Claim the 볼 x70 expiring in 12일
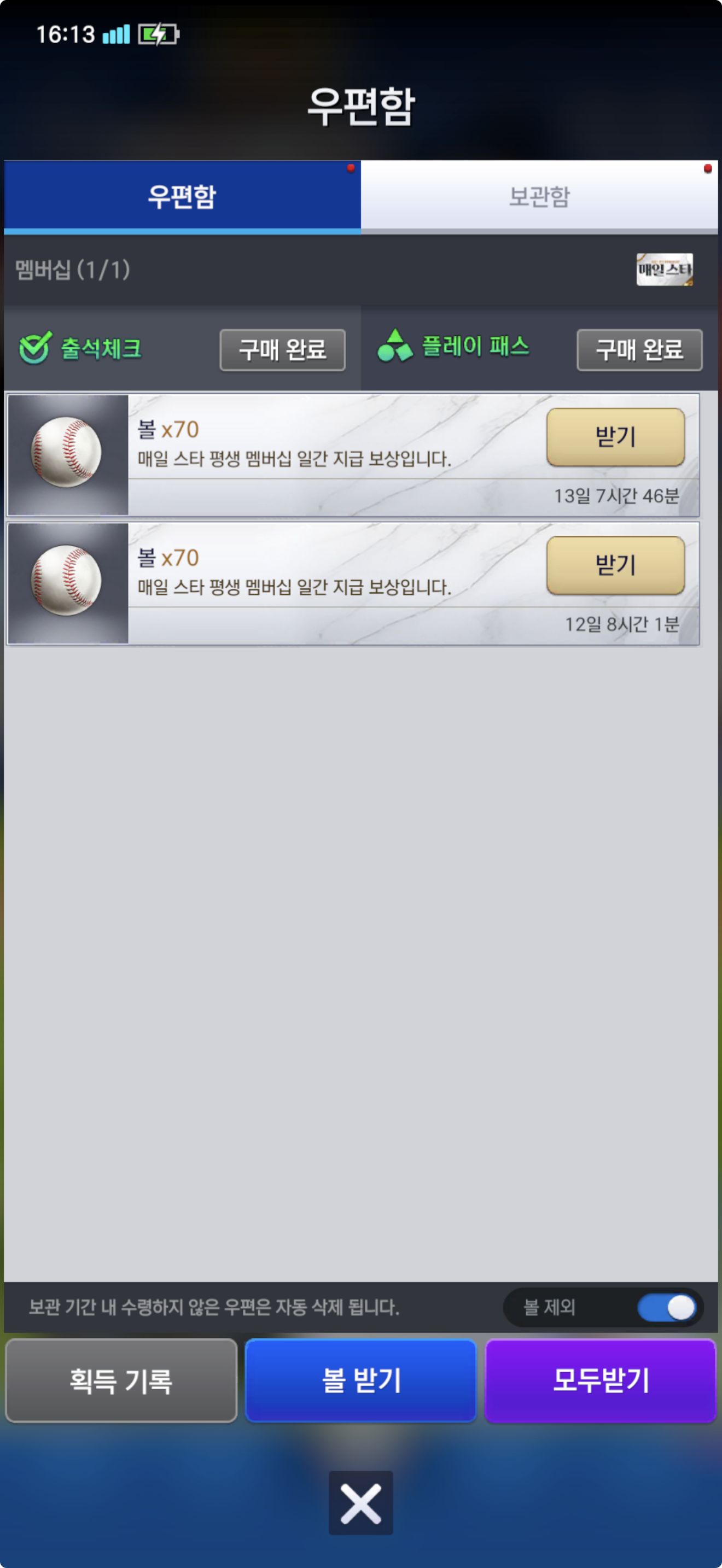Screen dimensions: 722x1568 (615, 565)
